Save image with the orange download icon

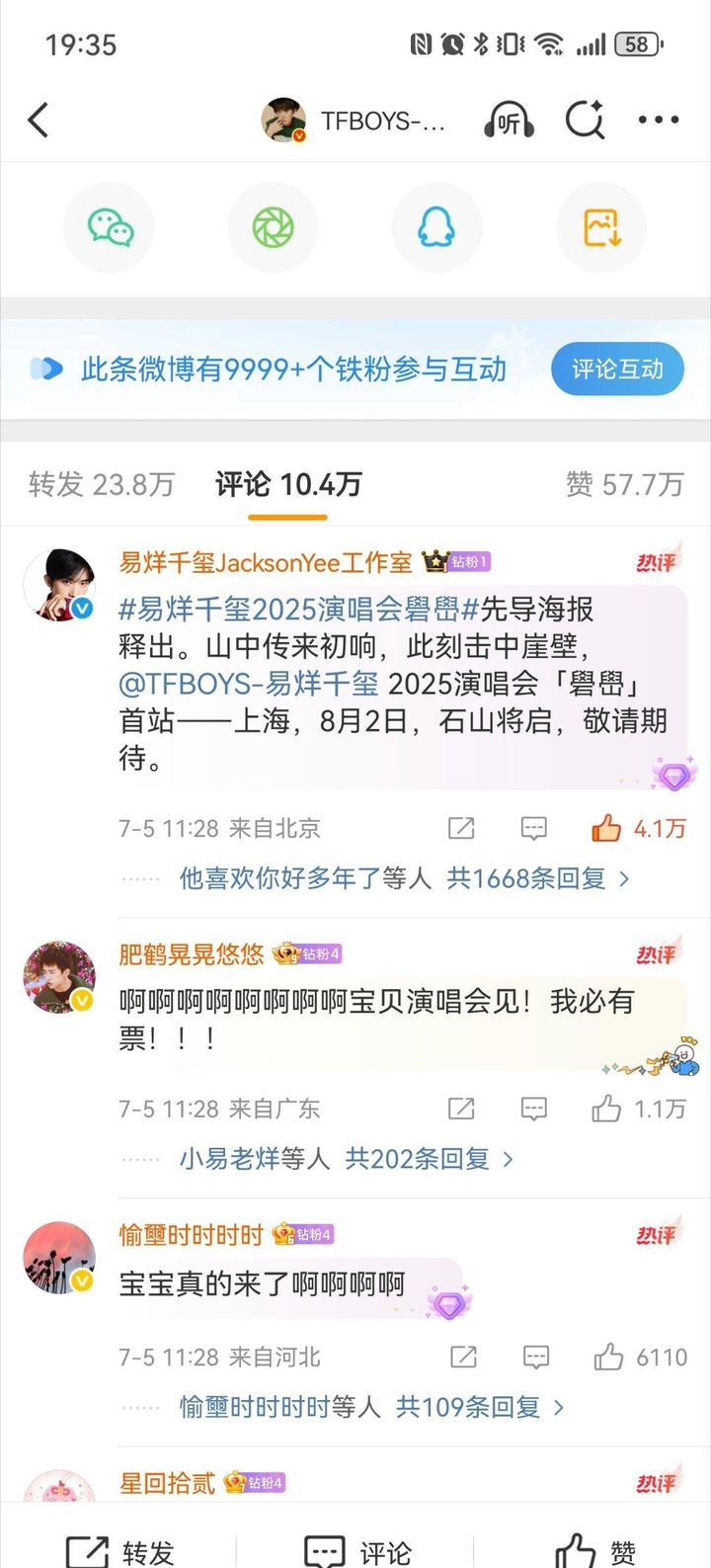[x=600, y=228]
